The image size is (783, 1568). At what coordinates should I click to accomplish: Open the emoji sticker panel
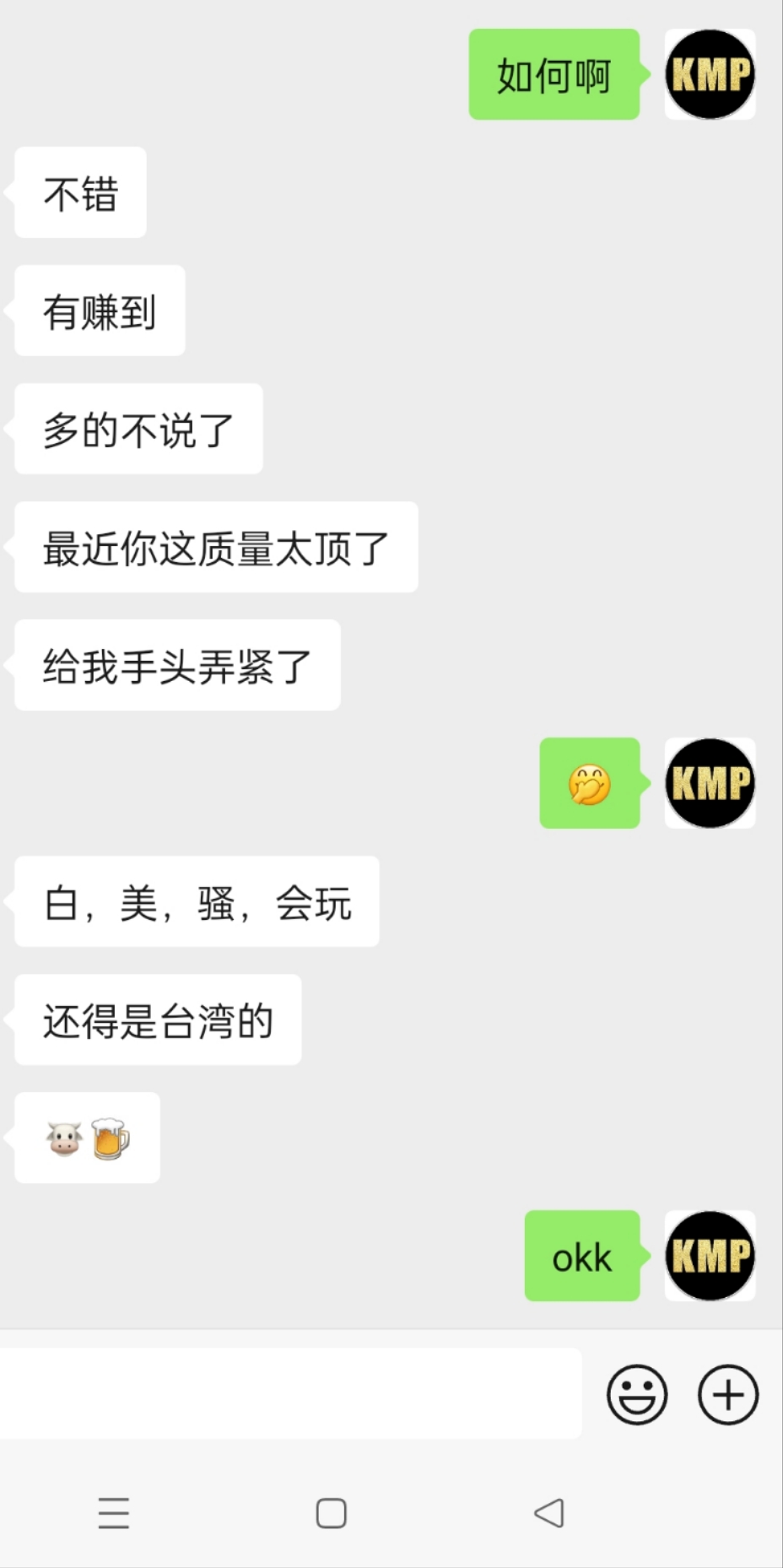(x=637, y=1394)
